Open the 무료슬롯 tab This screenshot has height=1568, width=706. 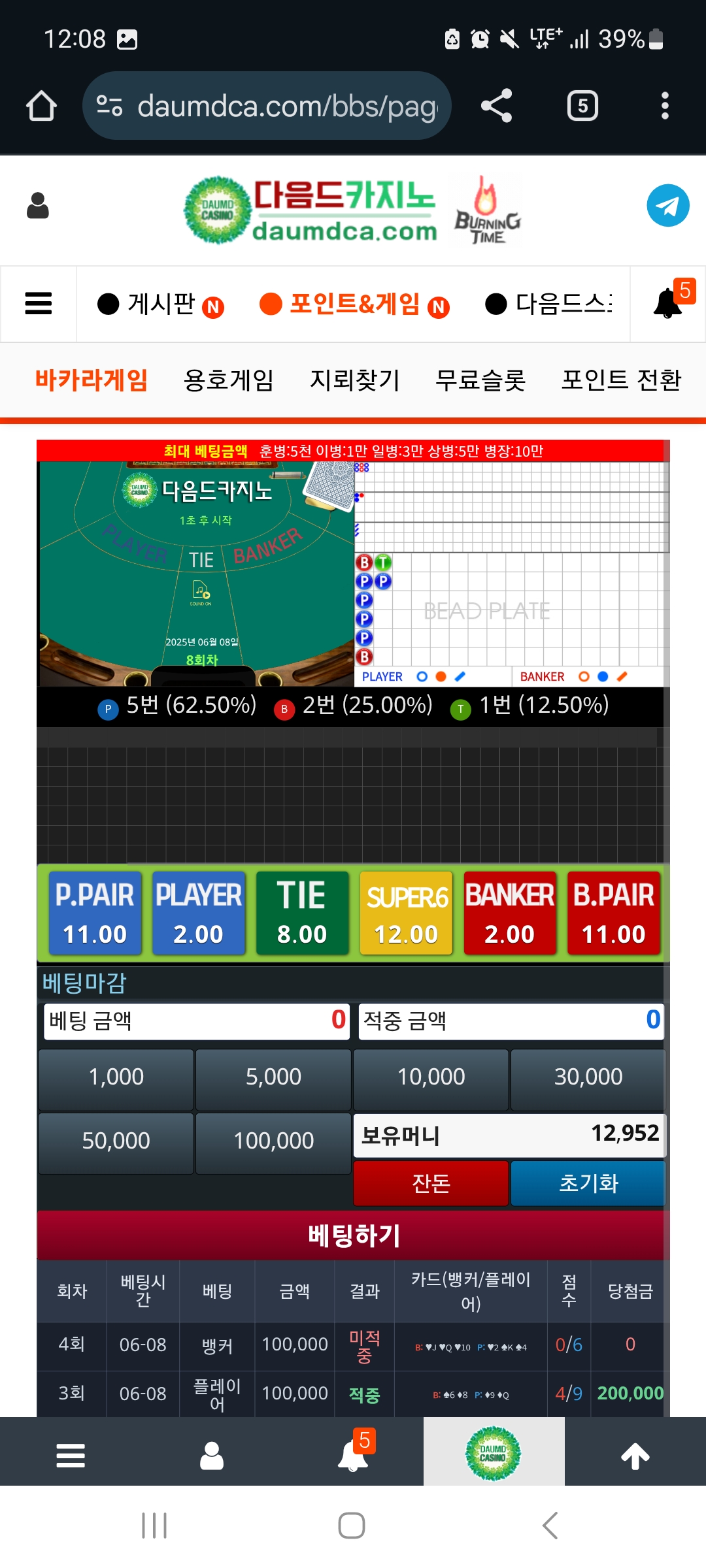coord(480,380)
